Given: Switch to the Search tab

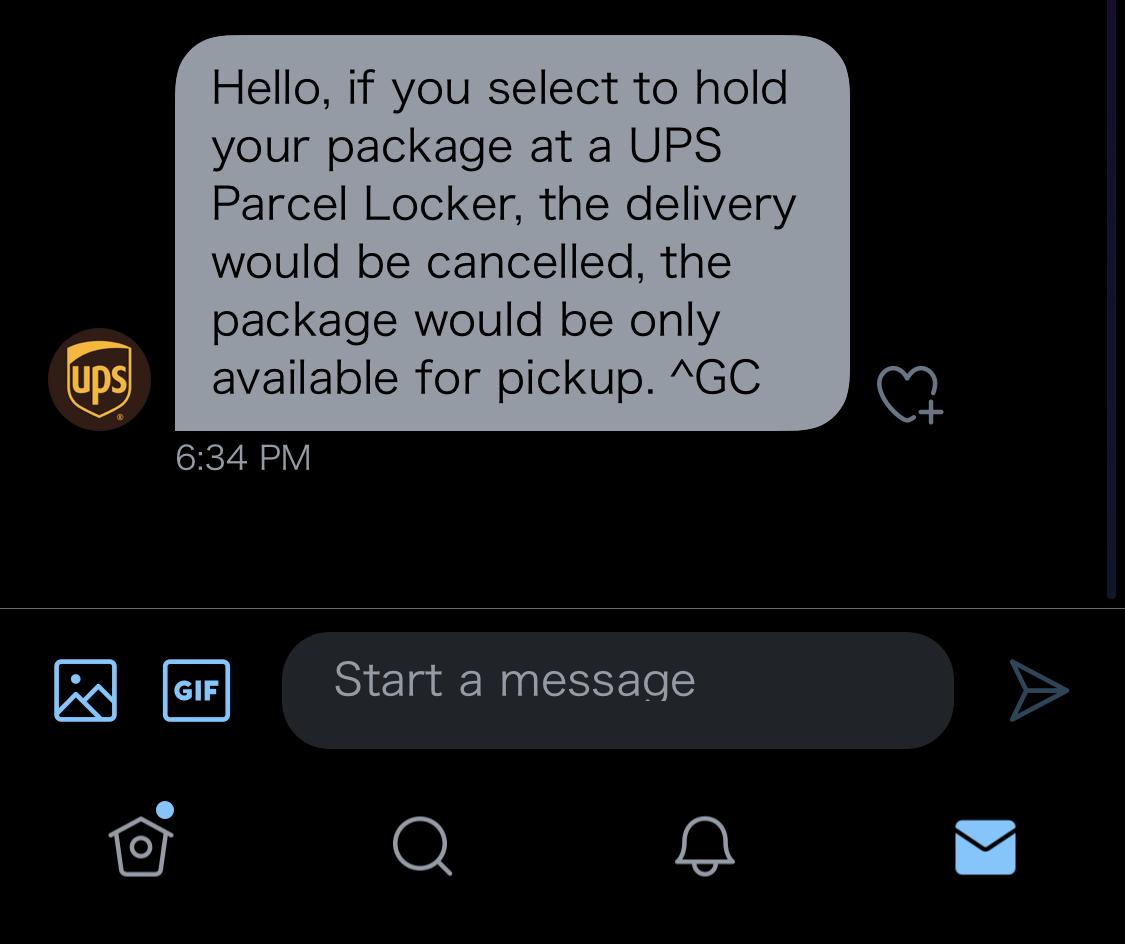Looking at the screenshot, I should (x=422, y=846).
